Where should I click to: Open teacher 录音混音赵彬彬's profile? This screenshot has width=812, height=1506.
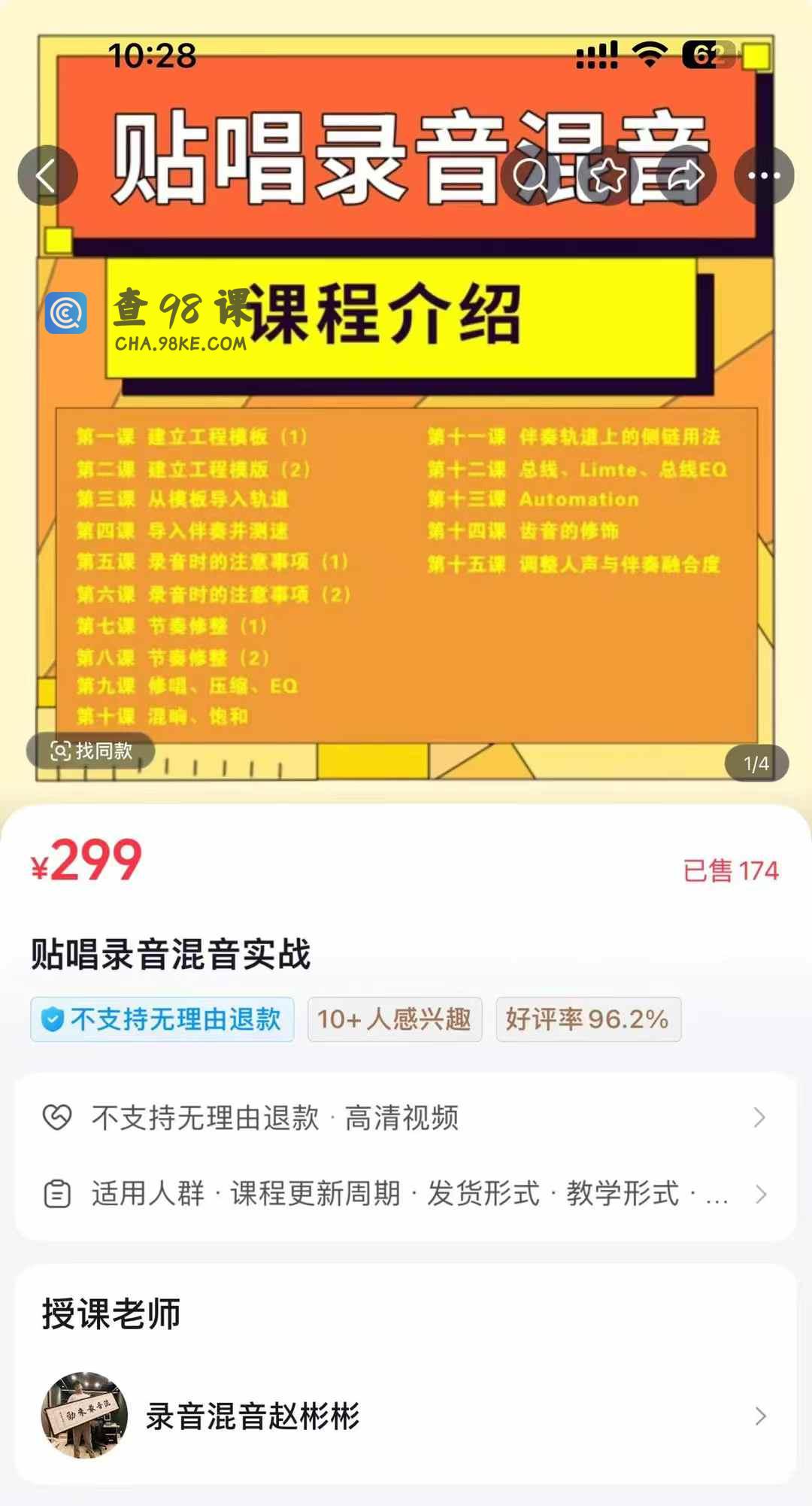point(406,1416)
